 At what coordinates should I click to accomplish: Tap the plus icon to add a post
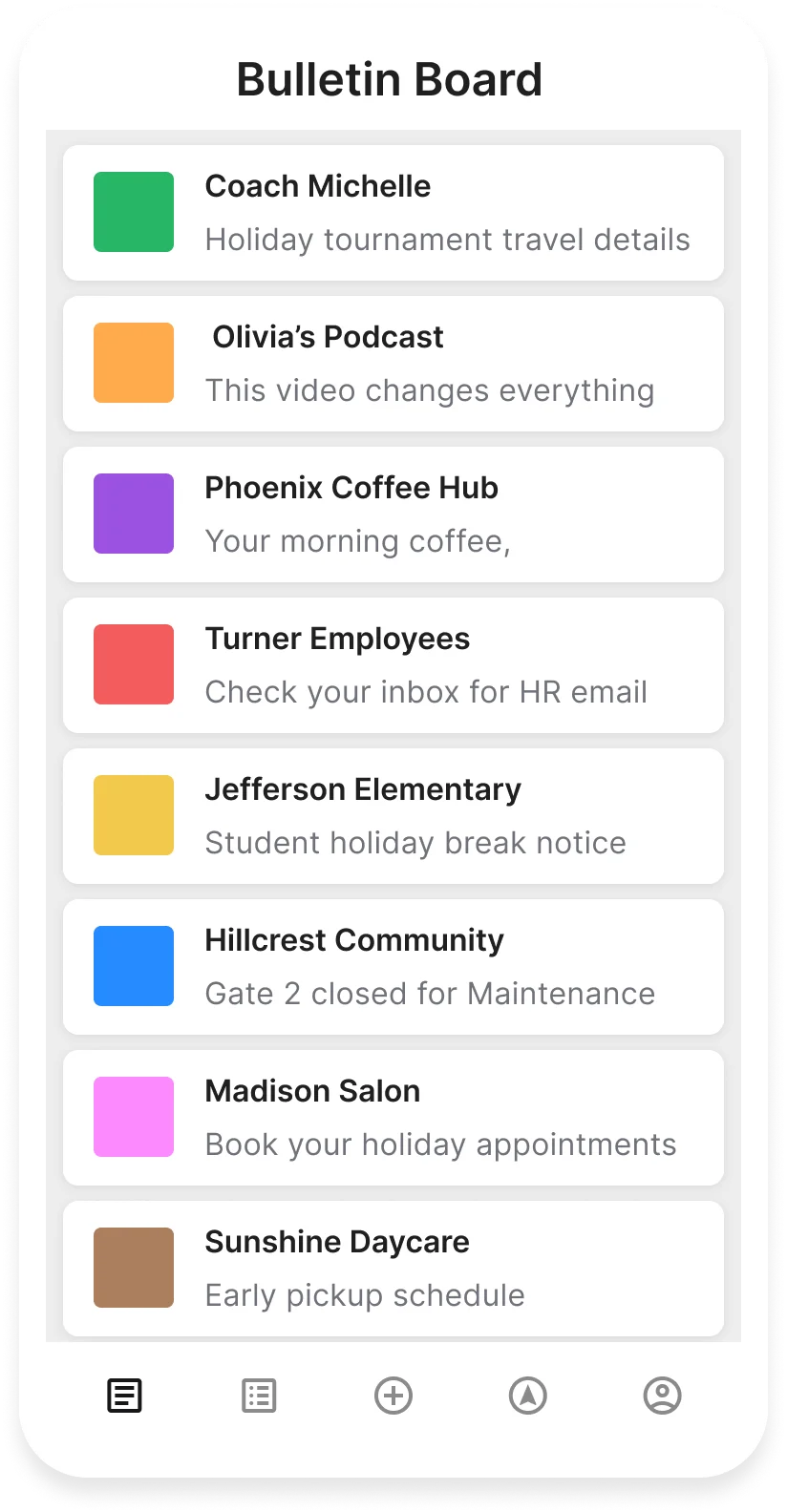pos(393,1396)
